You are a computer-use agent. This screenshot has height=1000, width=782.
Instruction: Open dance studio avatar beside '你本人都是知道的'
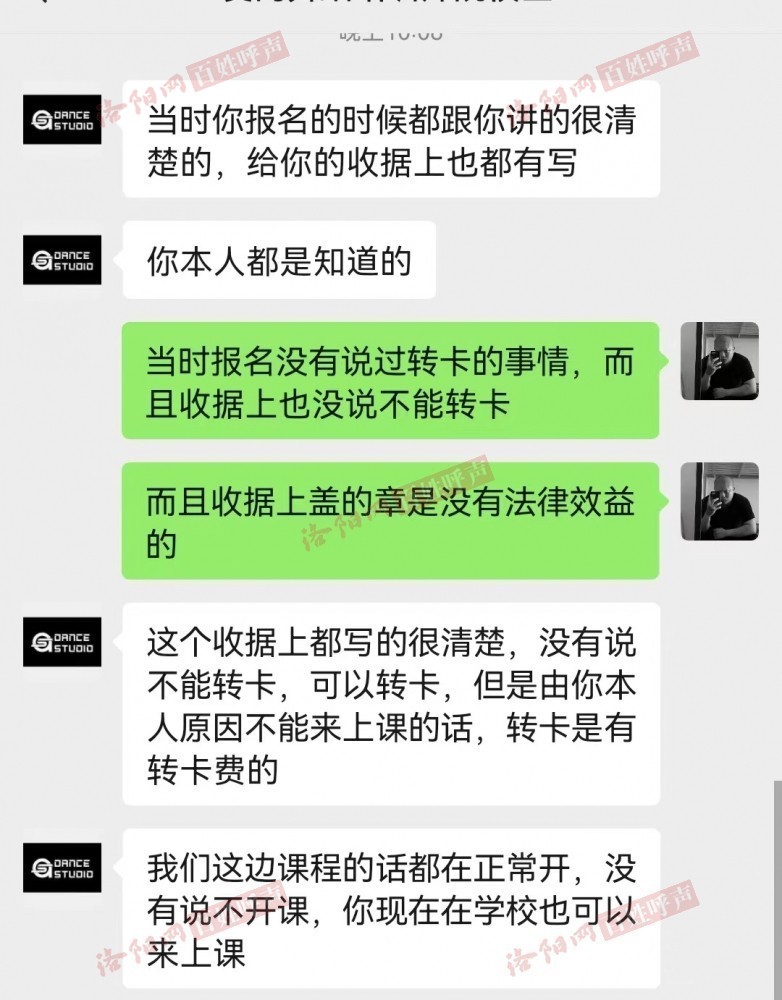coord(62,260)
